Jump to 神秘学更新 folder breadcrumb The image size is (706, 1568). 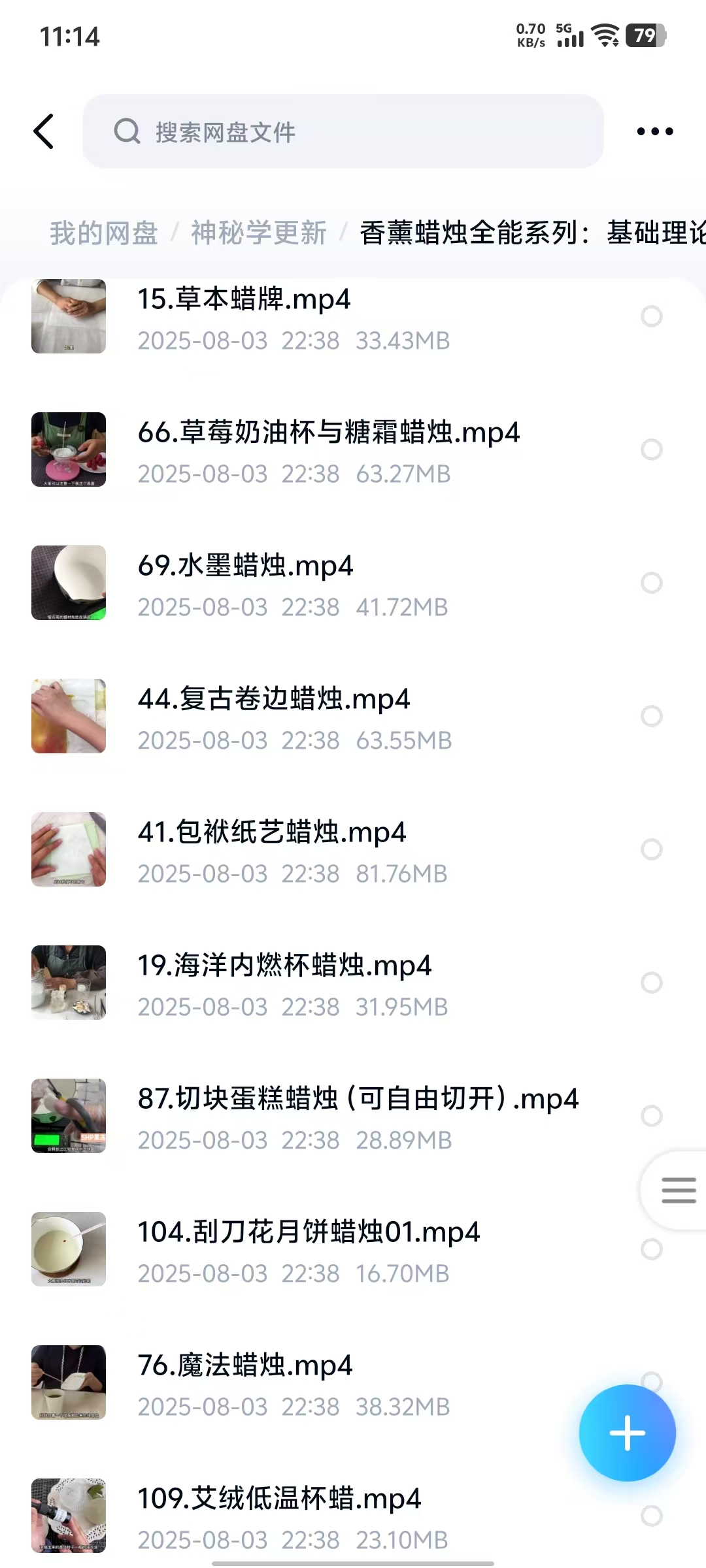(x=259, y=233)
